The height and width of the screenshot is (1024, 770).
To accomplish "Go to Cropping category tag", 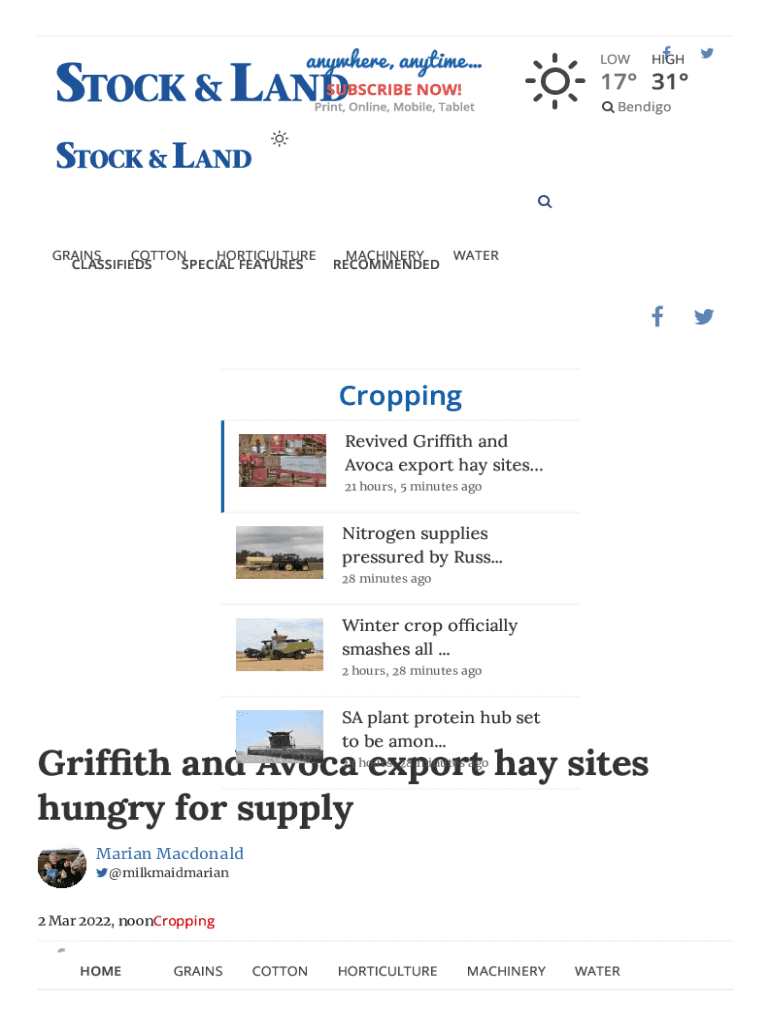I will [184, 921].
